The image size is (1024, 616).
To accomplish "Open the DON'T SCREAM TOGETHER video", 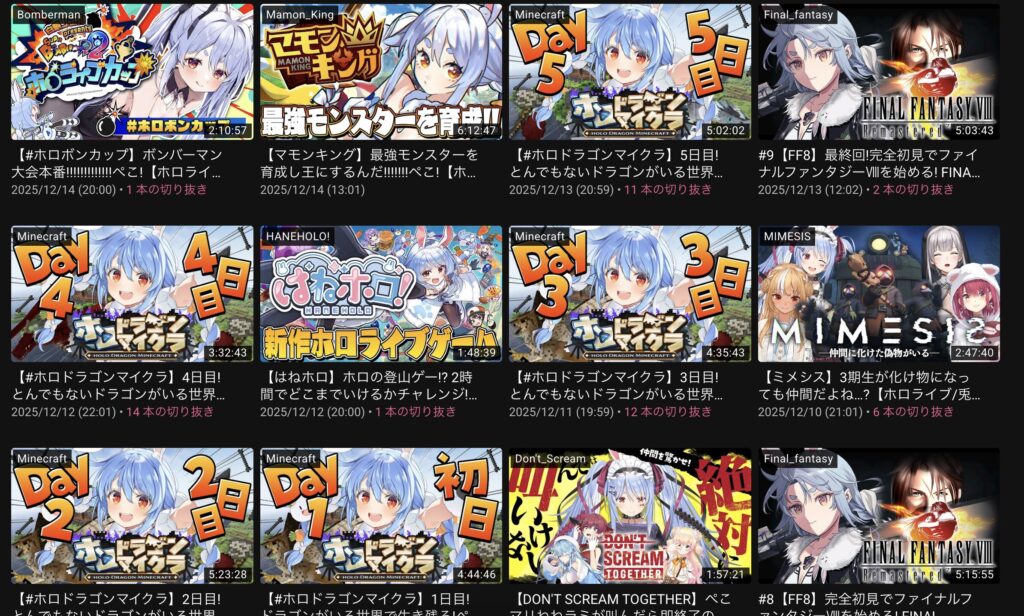I will (629, 516).
